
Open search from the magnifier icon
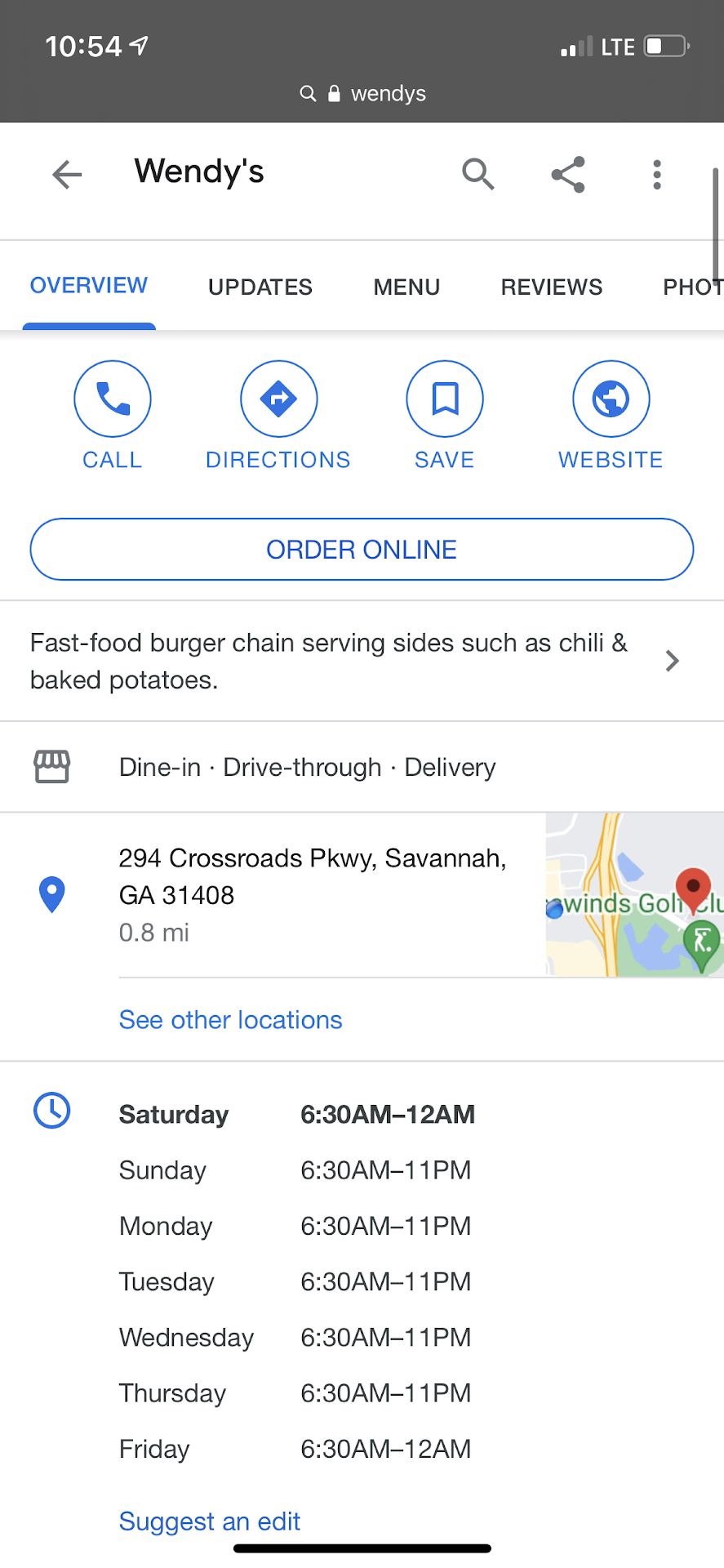click(477, 174)
